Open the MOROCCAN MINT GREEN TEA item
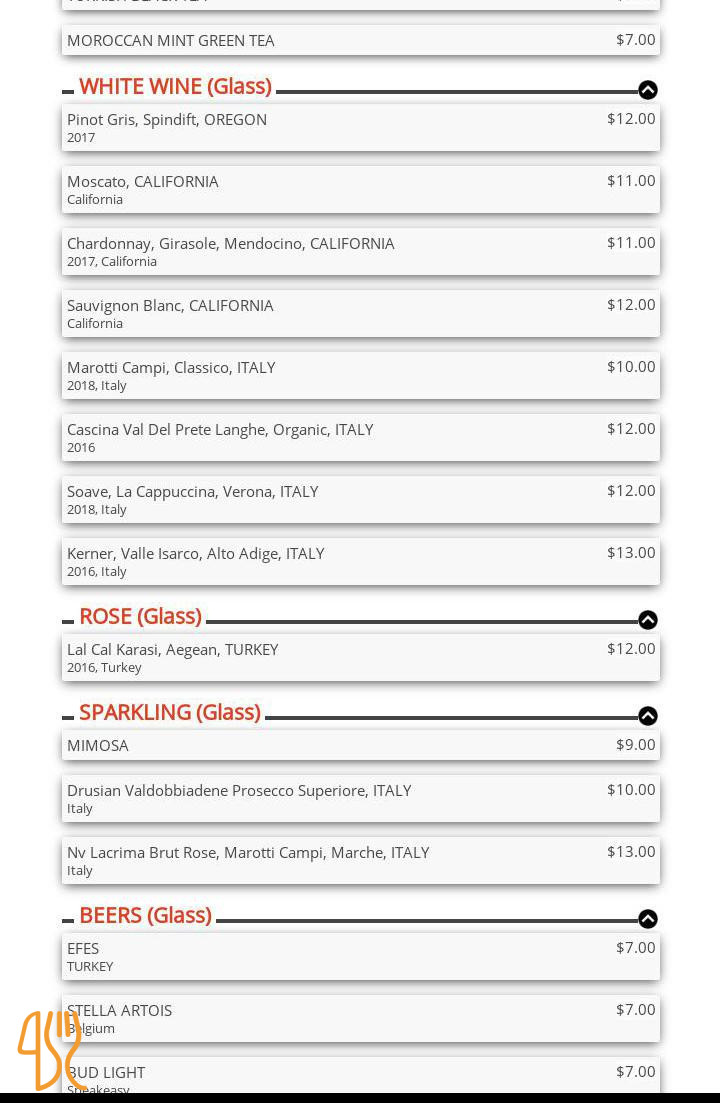This screenshot has width=720, height=1103. 360,40
